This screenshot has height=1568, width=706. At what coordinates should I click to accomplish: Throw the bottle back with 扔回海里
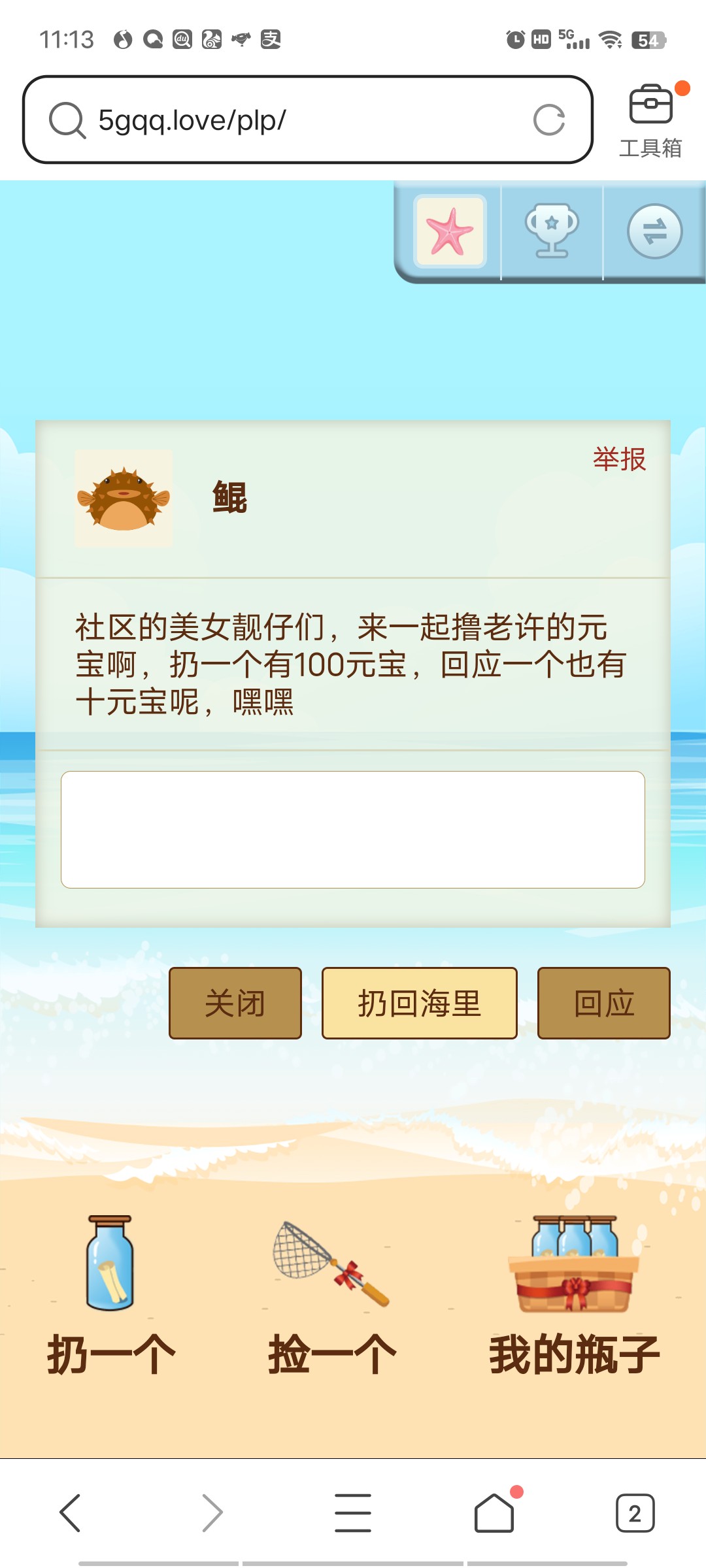point(419,1003)
